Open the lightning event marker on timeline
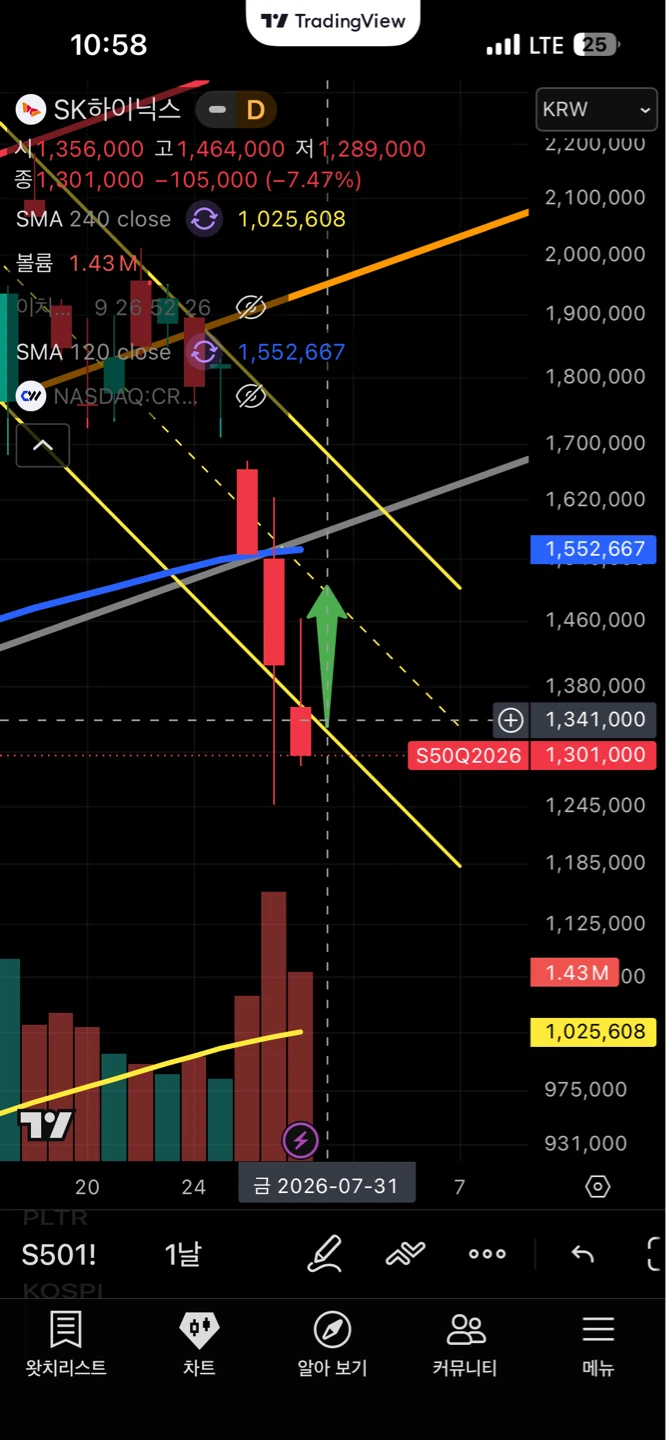 point(300,1140)
